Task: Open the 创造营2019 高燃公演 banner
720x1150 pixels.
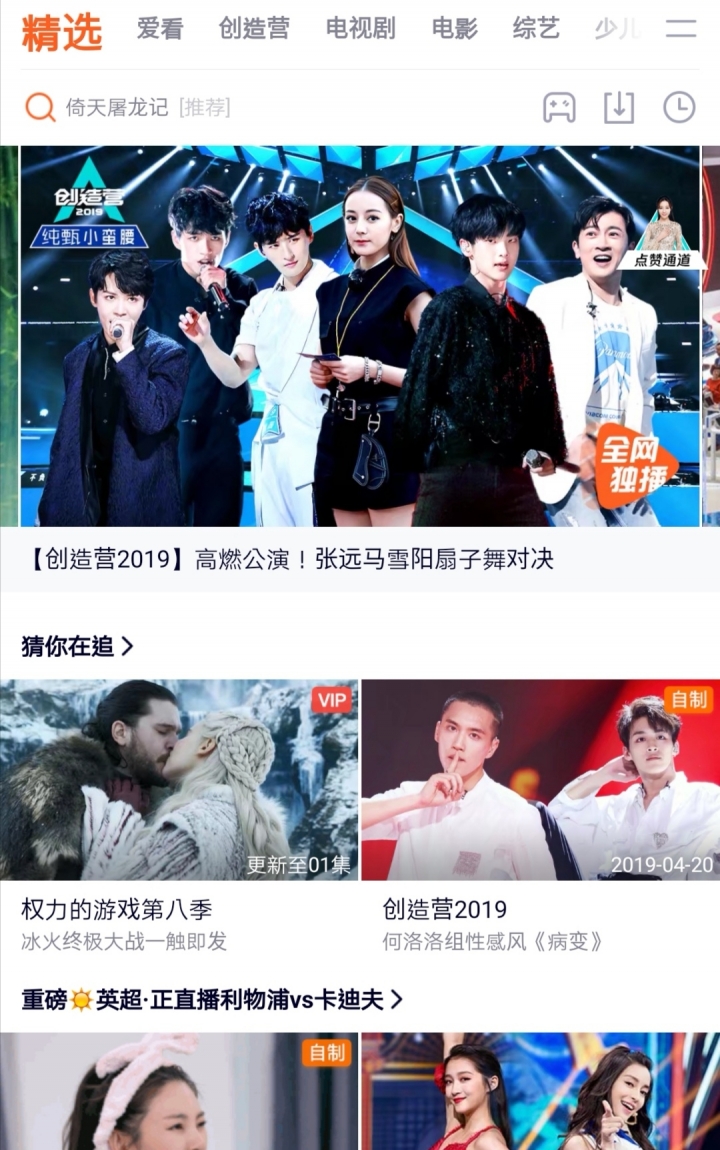Action: pos(360,336)
